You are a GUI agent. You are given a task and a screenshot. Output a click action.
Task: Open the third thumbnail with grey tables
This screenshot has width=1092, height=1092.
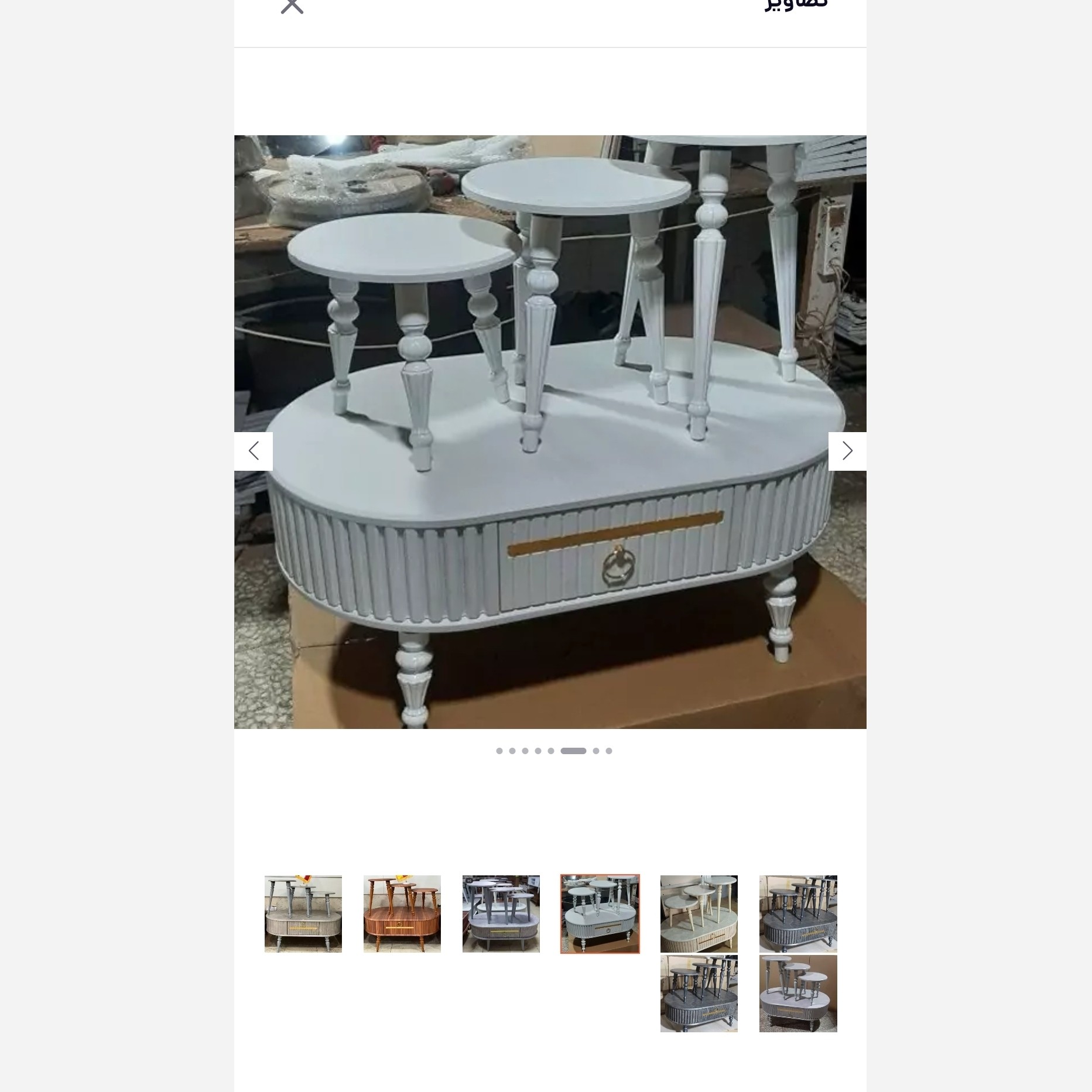501,913
